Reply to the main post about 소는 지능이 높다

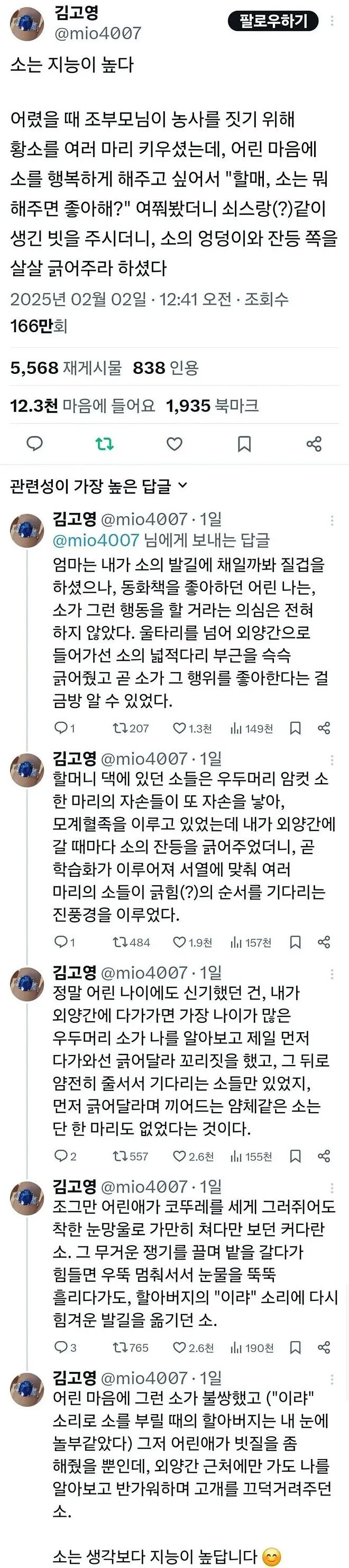tap(35, 443)
